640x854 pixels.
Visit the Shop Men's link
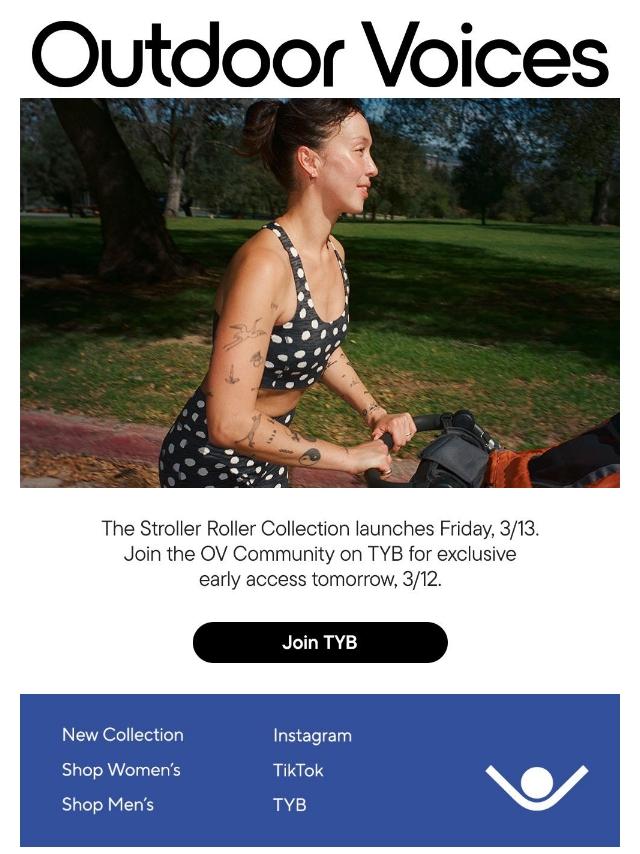[x=108, y=804]
